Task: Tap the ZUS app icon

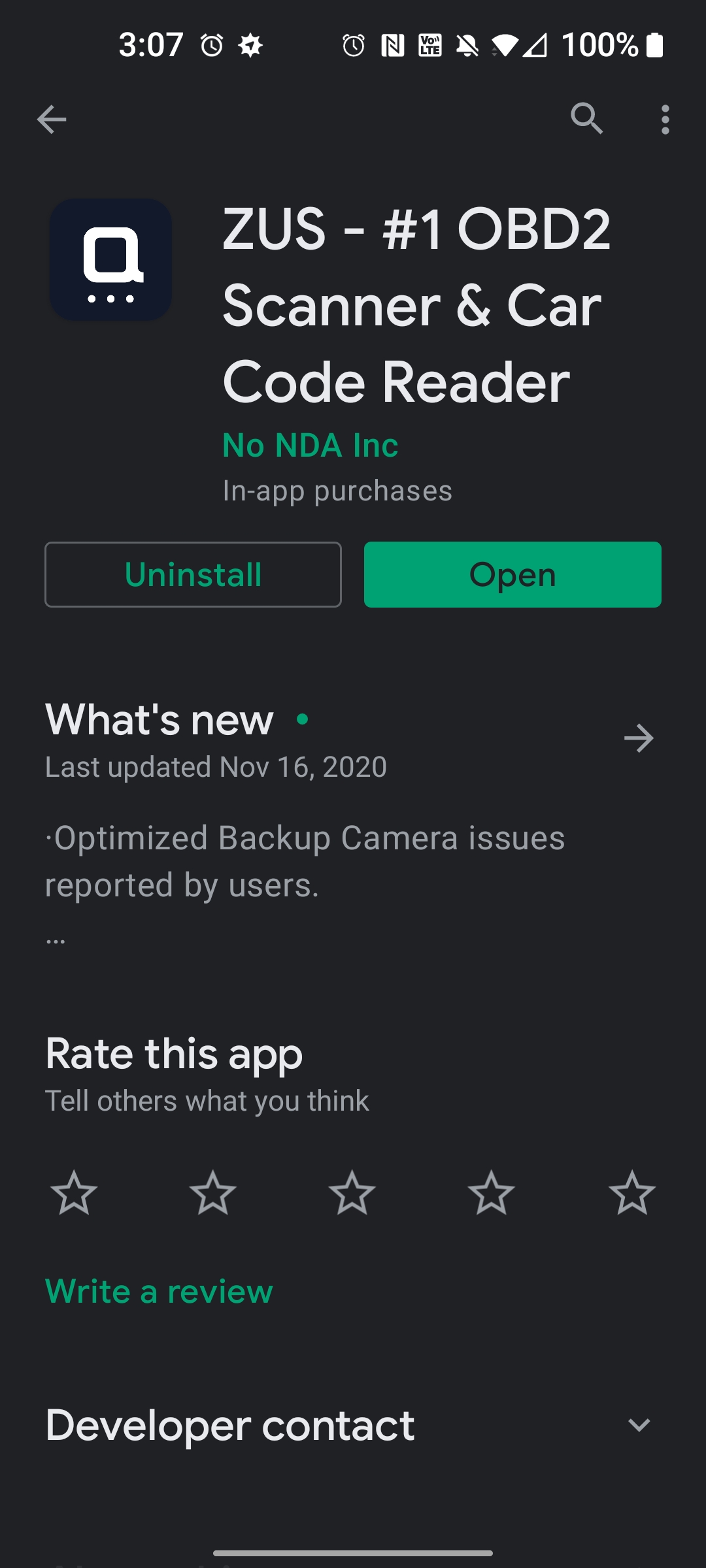Action: point(111,261)
